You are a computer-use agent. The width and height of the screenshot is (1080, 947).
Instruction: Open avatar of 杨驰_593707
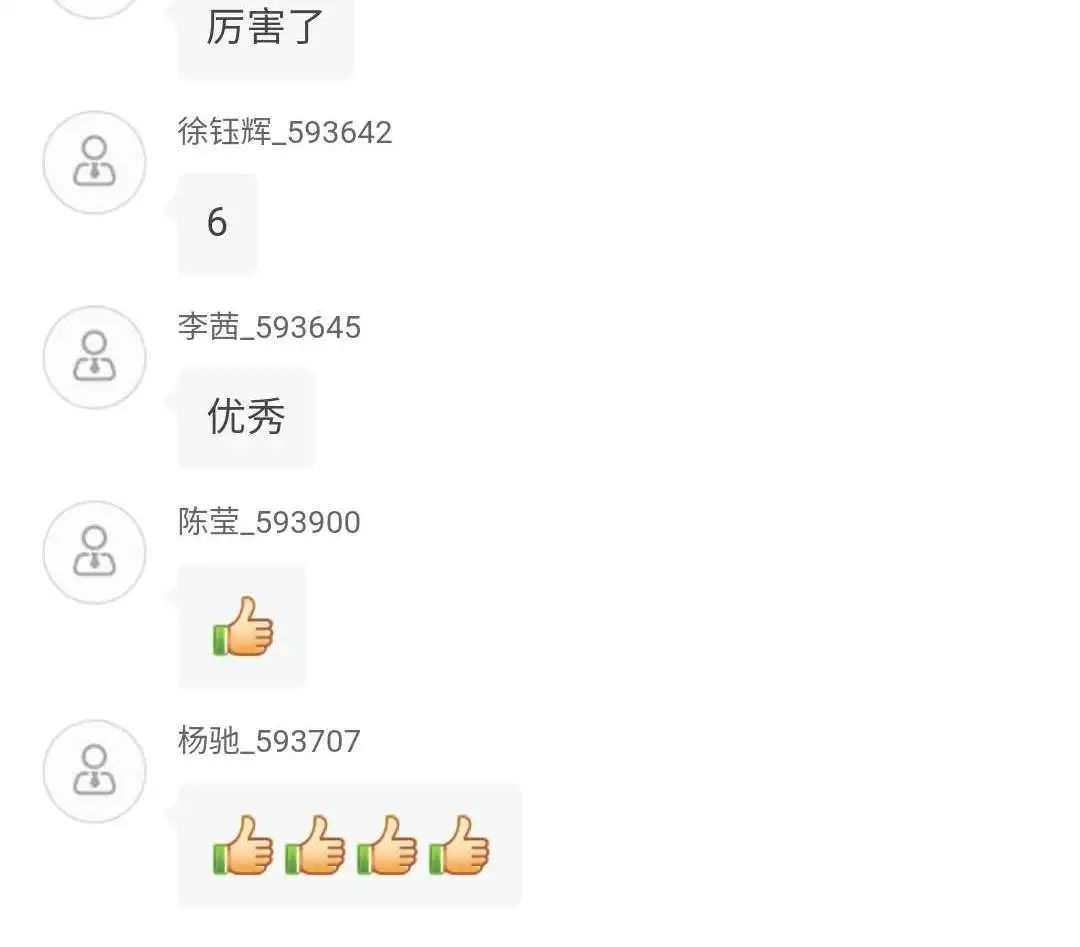[x=94, y=771]
